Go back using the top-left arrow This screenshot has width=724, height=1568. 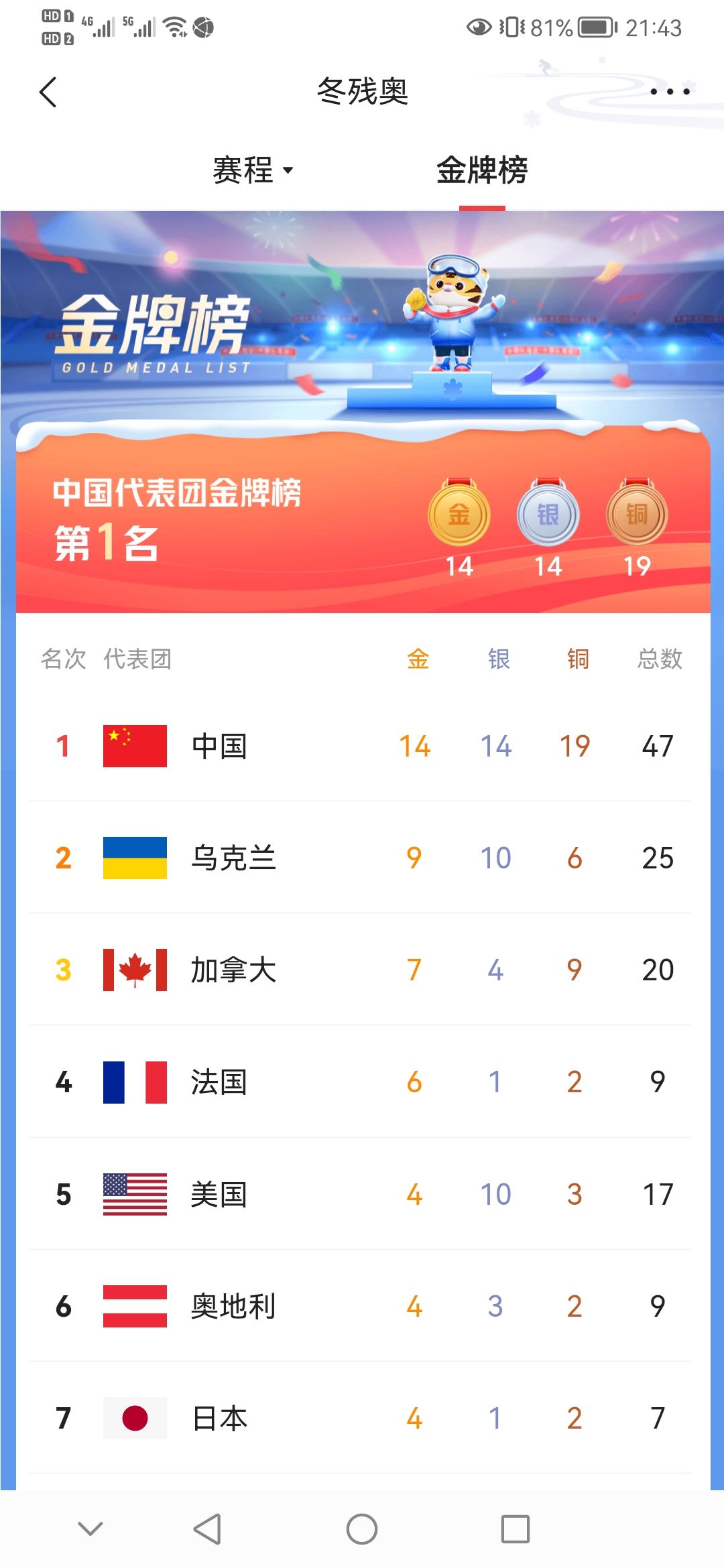(48, 92)
